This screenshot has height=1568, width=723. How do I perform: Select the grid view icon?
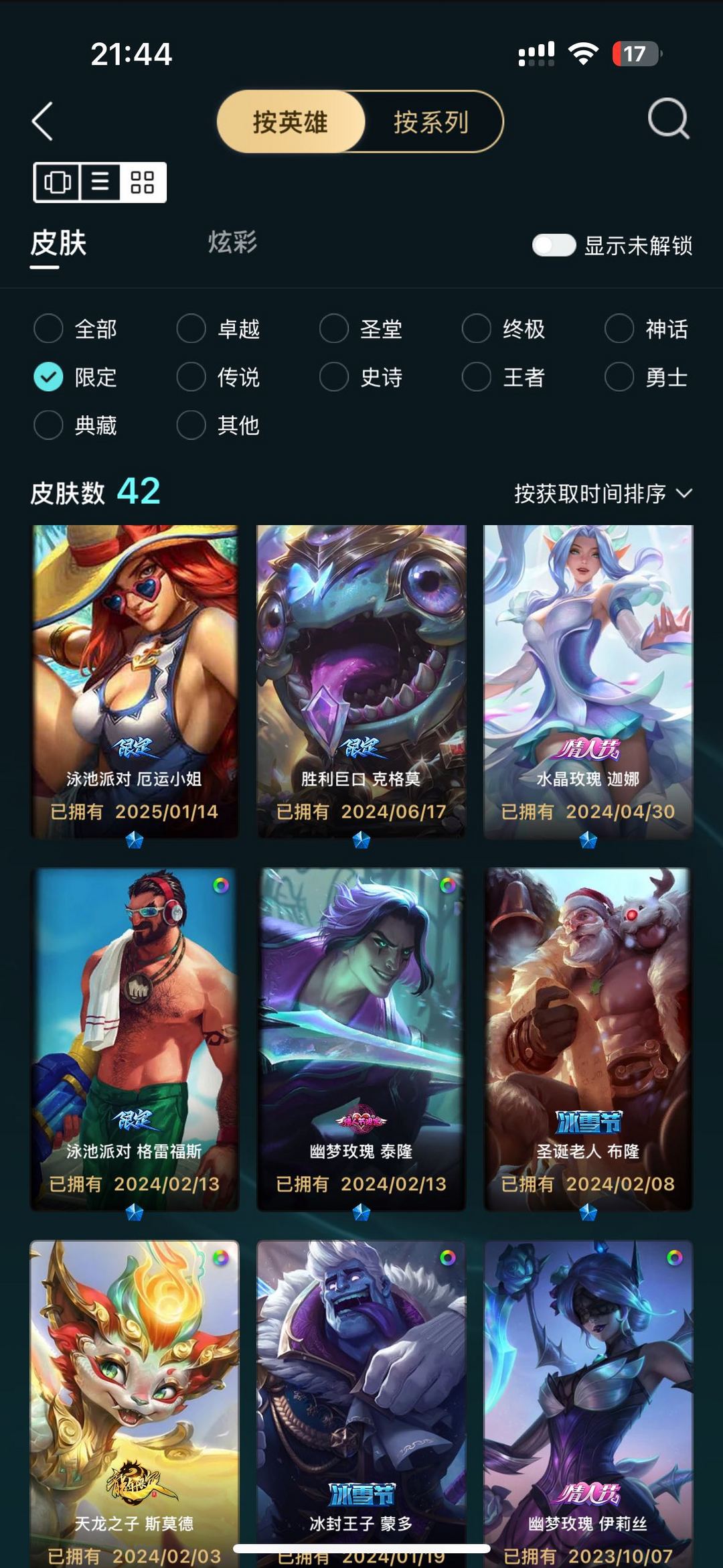point(143,182)
